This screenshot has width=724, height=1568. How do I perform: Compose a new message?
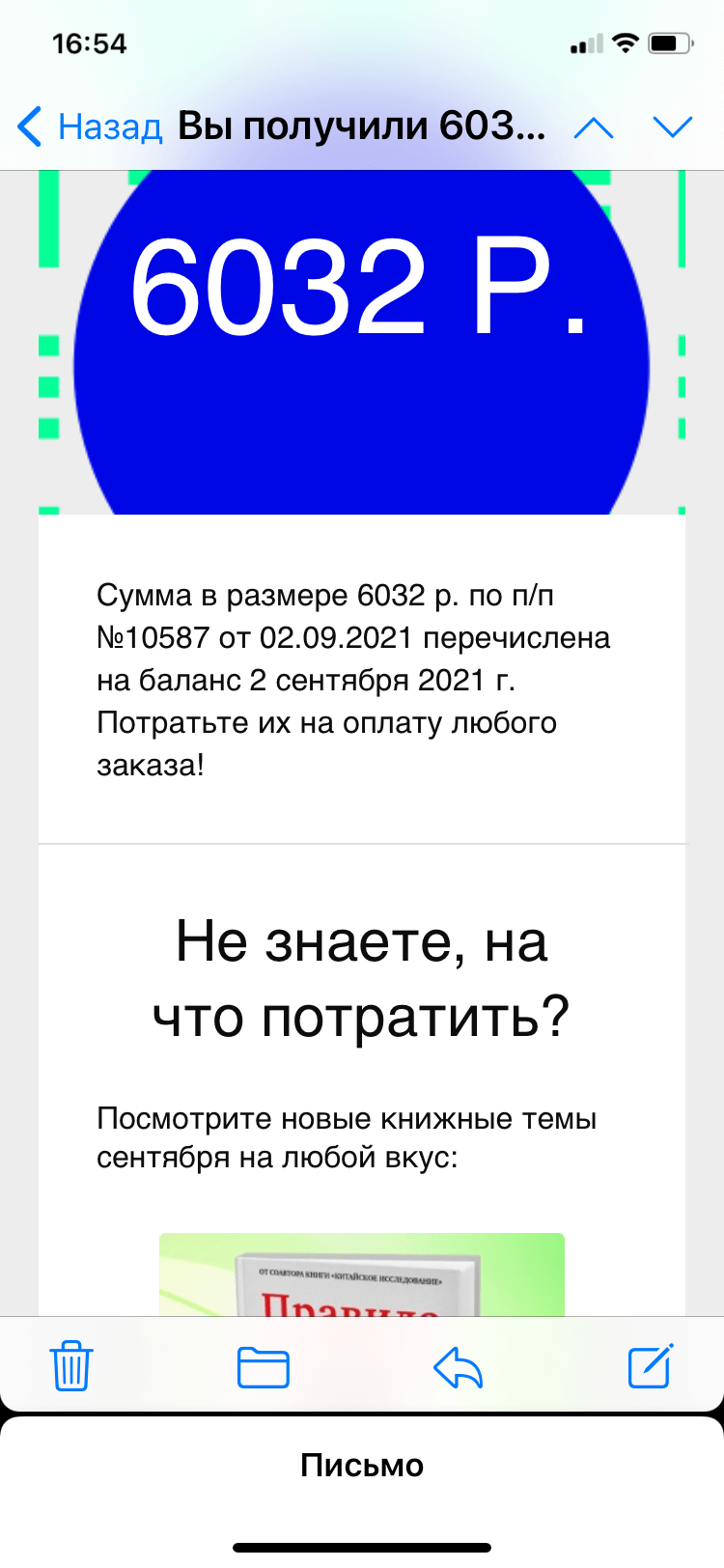tap(650, 1366)
